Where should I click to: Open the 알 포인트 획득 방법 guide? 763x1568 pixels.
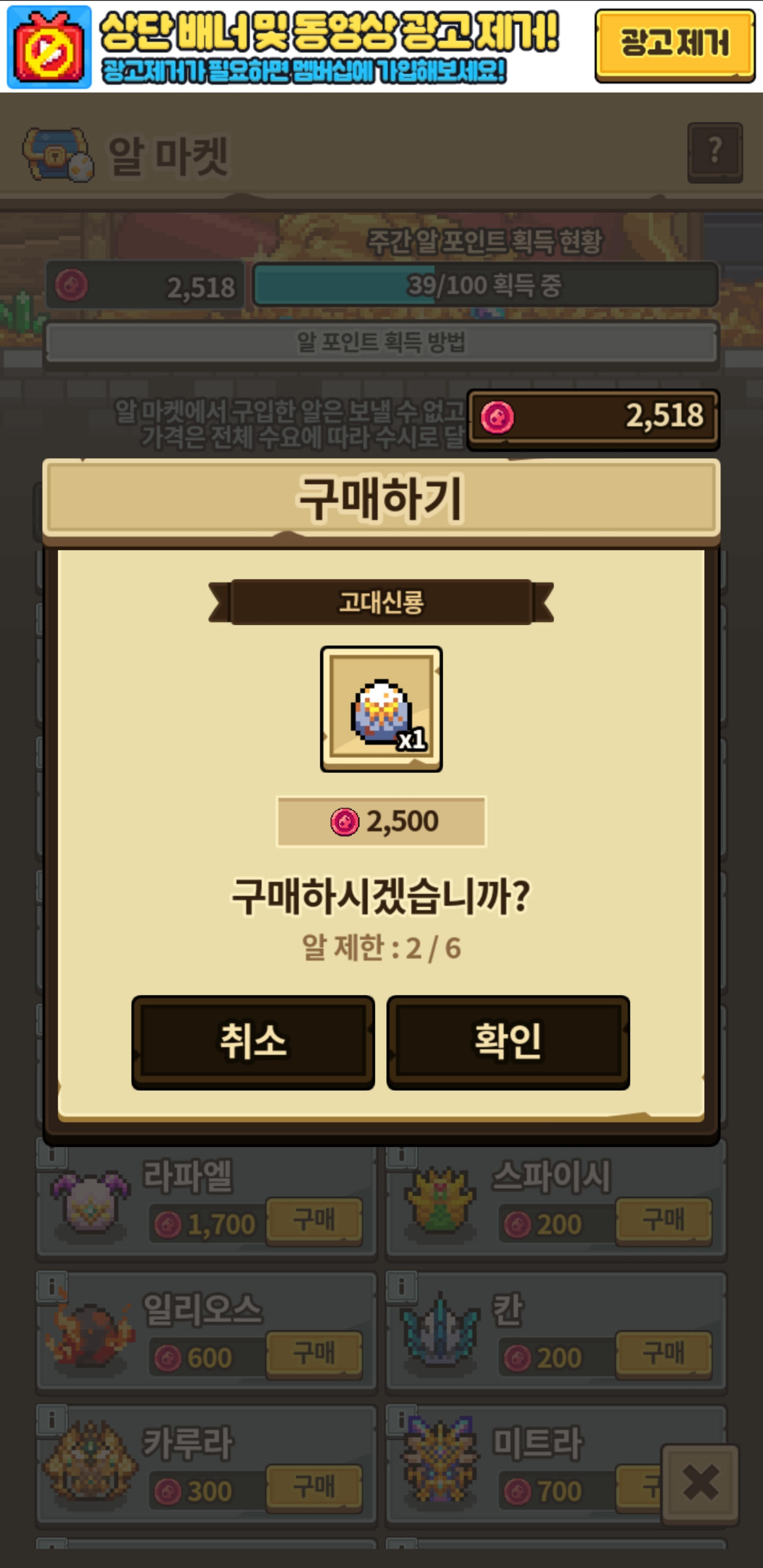(x=381, y=343)
